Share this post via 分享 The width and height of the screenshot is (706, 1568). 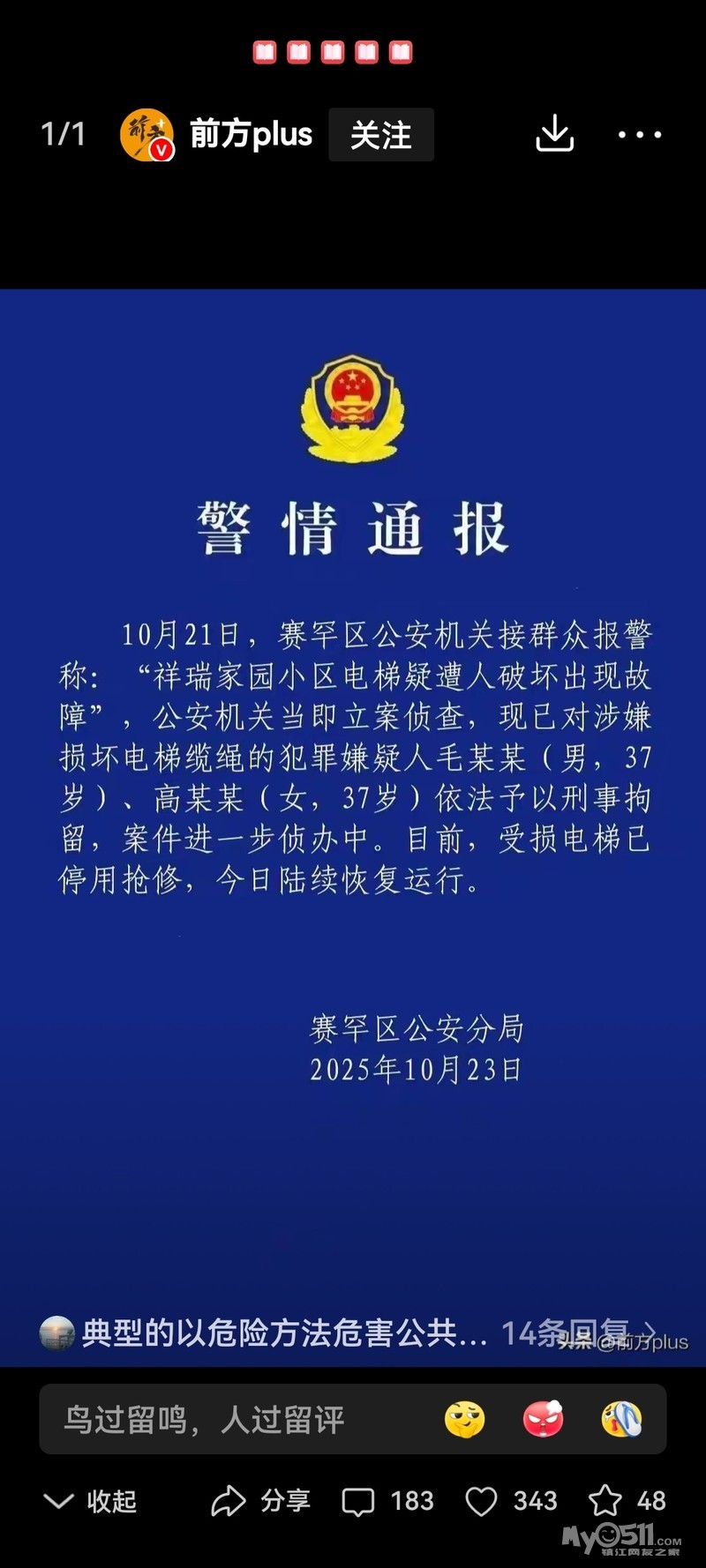click(261, 1501)
